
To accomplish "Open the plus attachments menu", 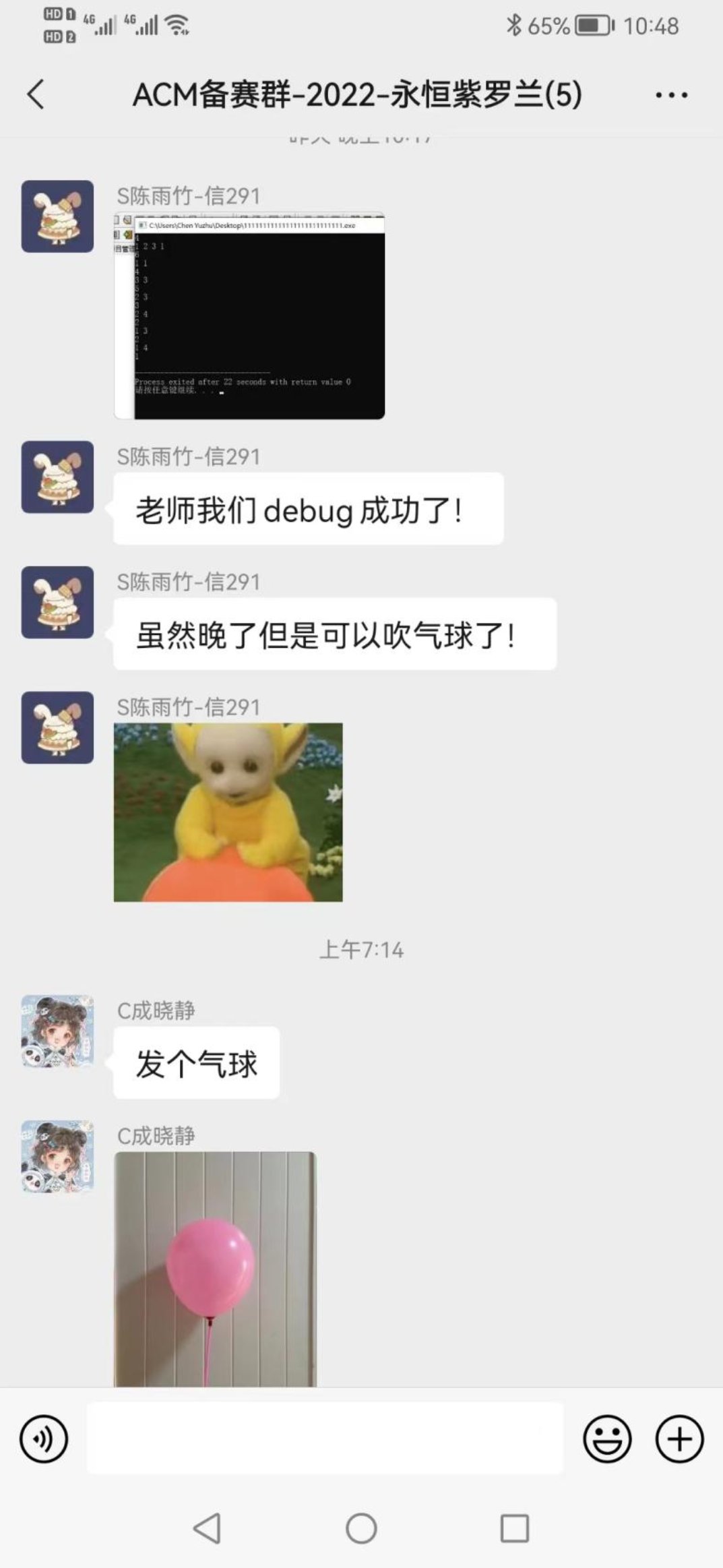I will click(679, 1439).
